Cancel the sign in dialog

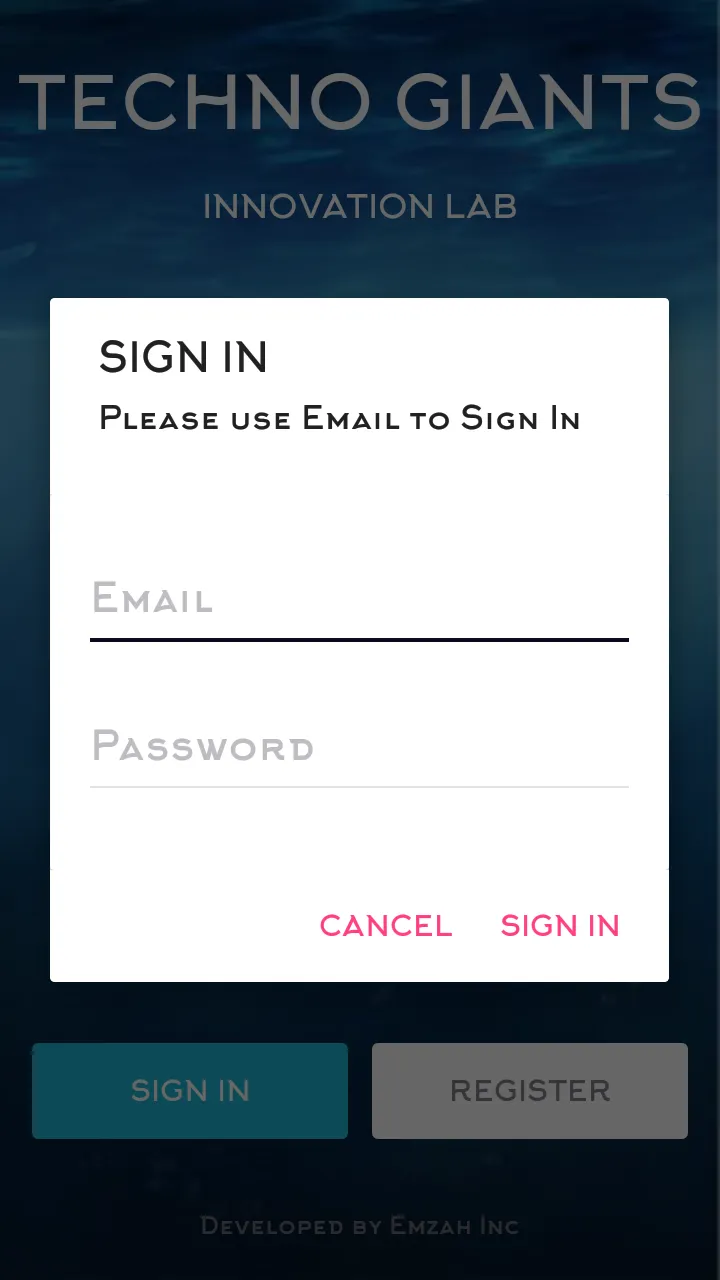point(386,926)
